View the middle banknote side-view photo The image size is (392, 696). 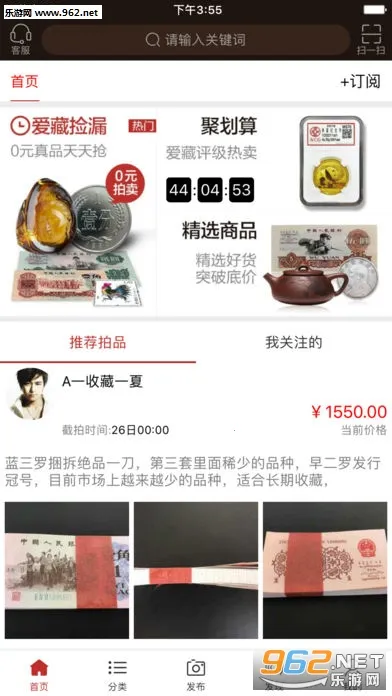(196, 570)
